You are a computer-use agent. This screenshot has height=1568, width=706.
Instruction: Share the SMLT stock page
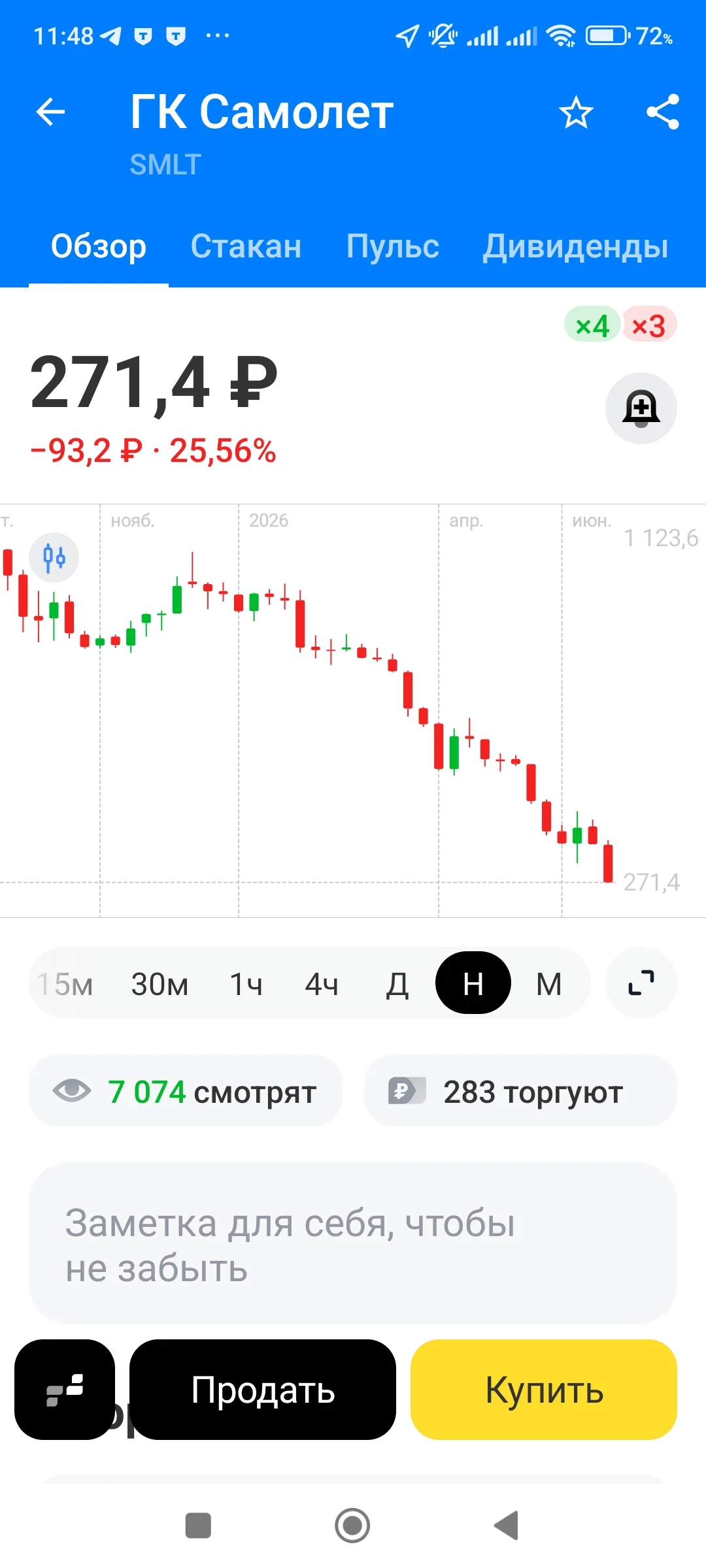tap(663, 112)
